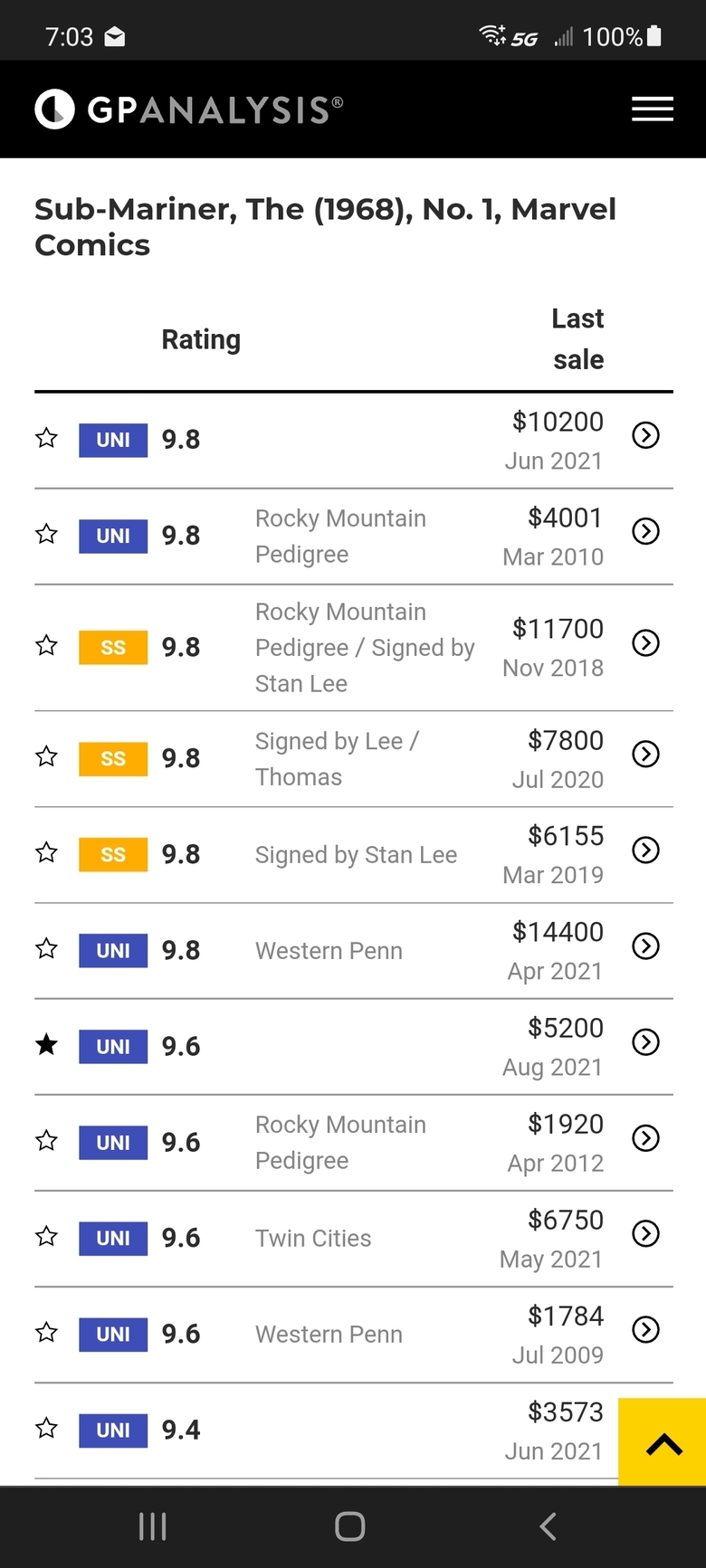Open recent apps from navigation bar
Viewport: 706px width, 1568px height.
pyautogui.click(x=152, y=1526)
